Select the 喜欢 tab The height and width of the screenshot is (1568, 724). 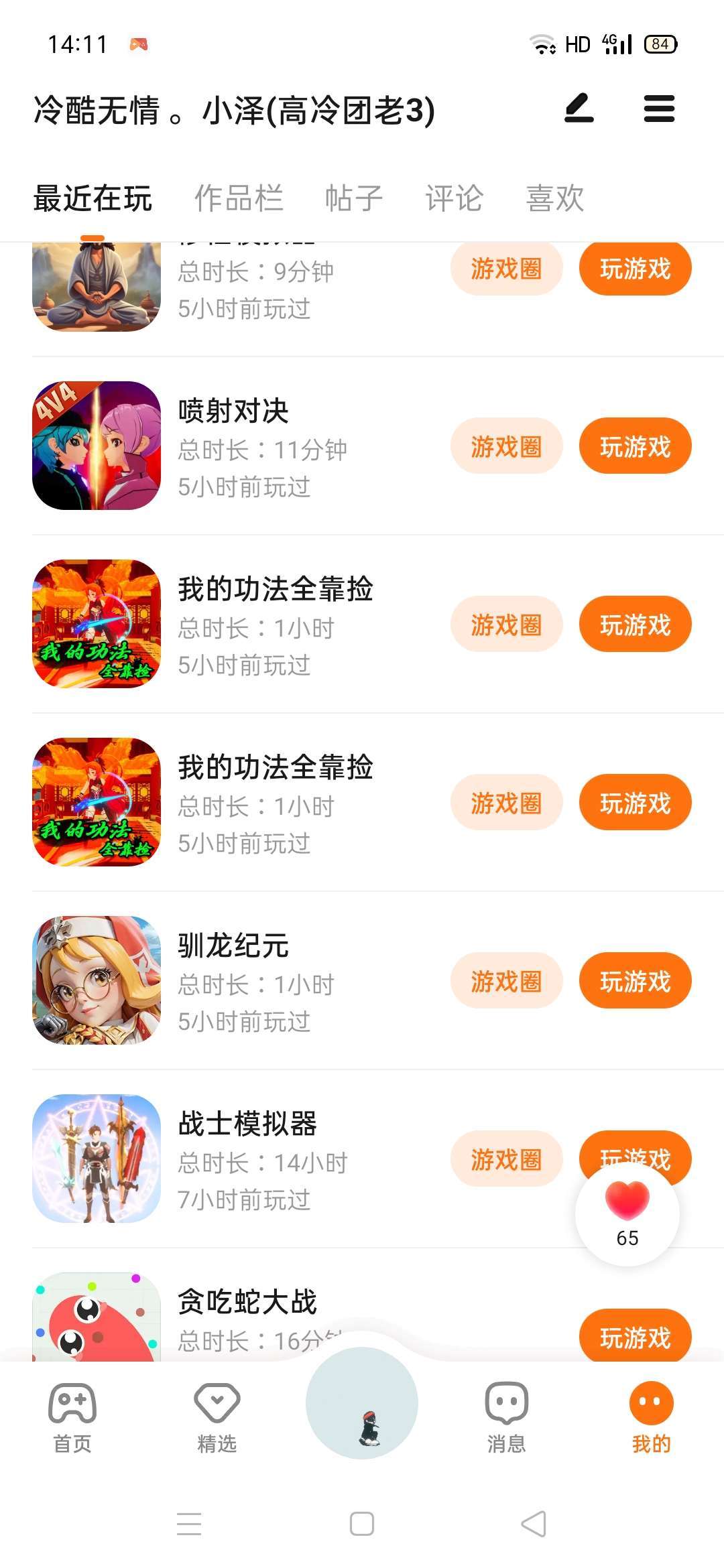point(554,198)
